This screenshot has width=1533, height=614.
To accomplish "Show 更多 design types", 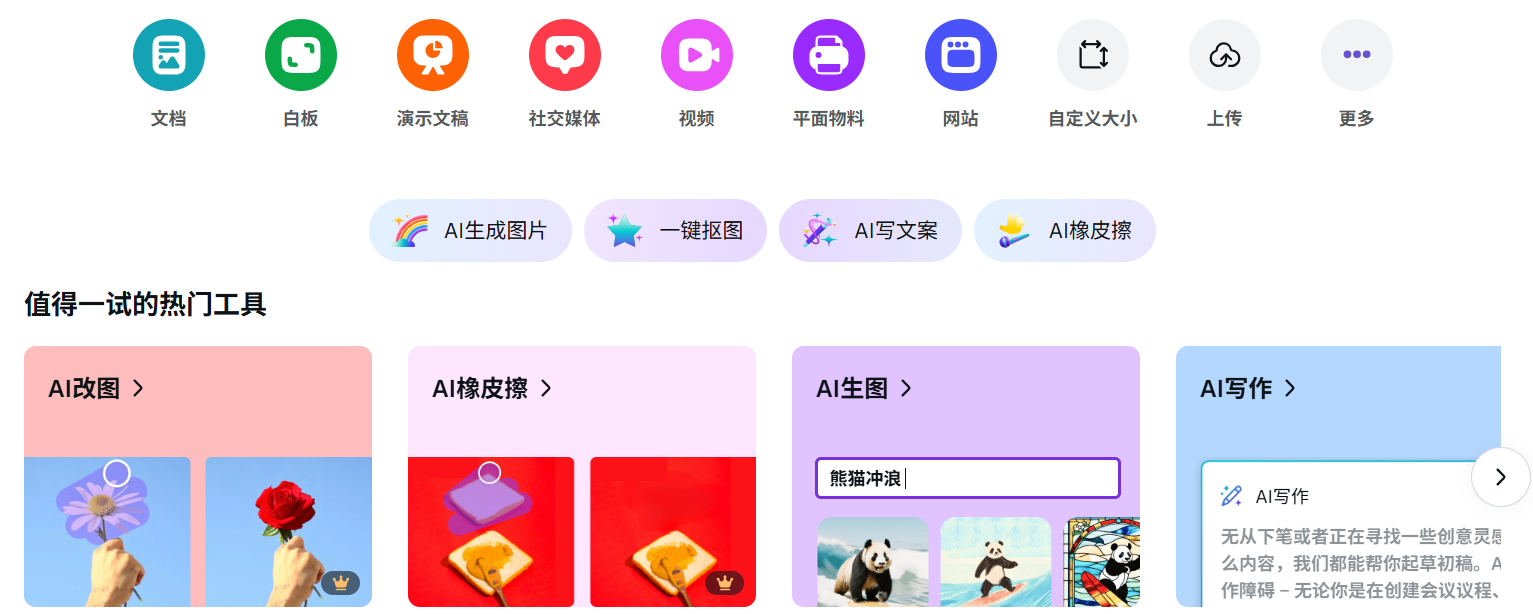I will point(1357,56).
